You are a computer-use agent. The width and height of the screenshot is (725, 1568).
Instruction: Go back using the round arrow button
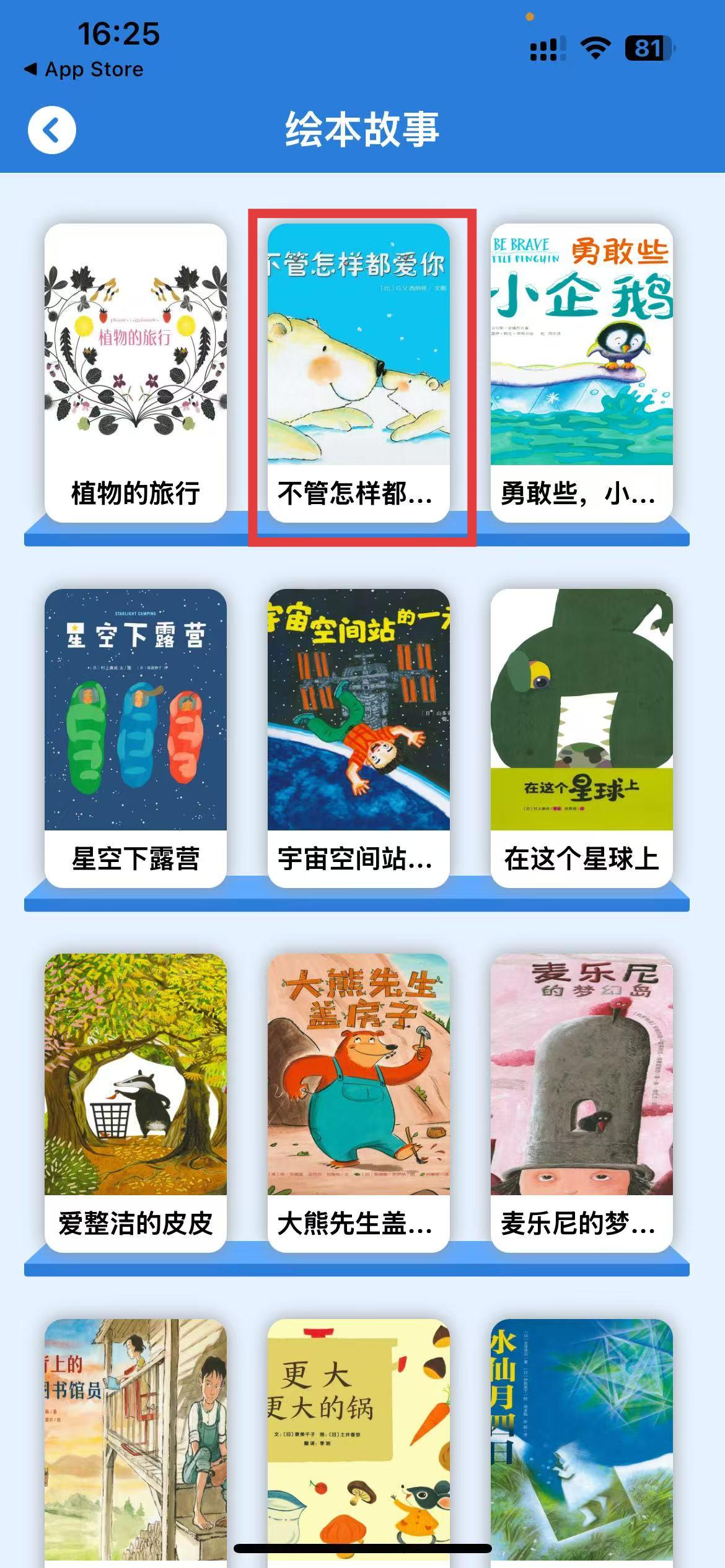(52, 131)
